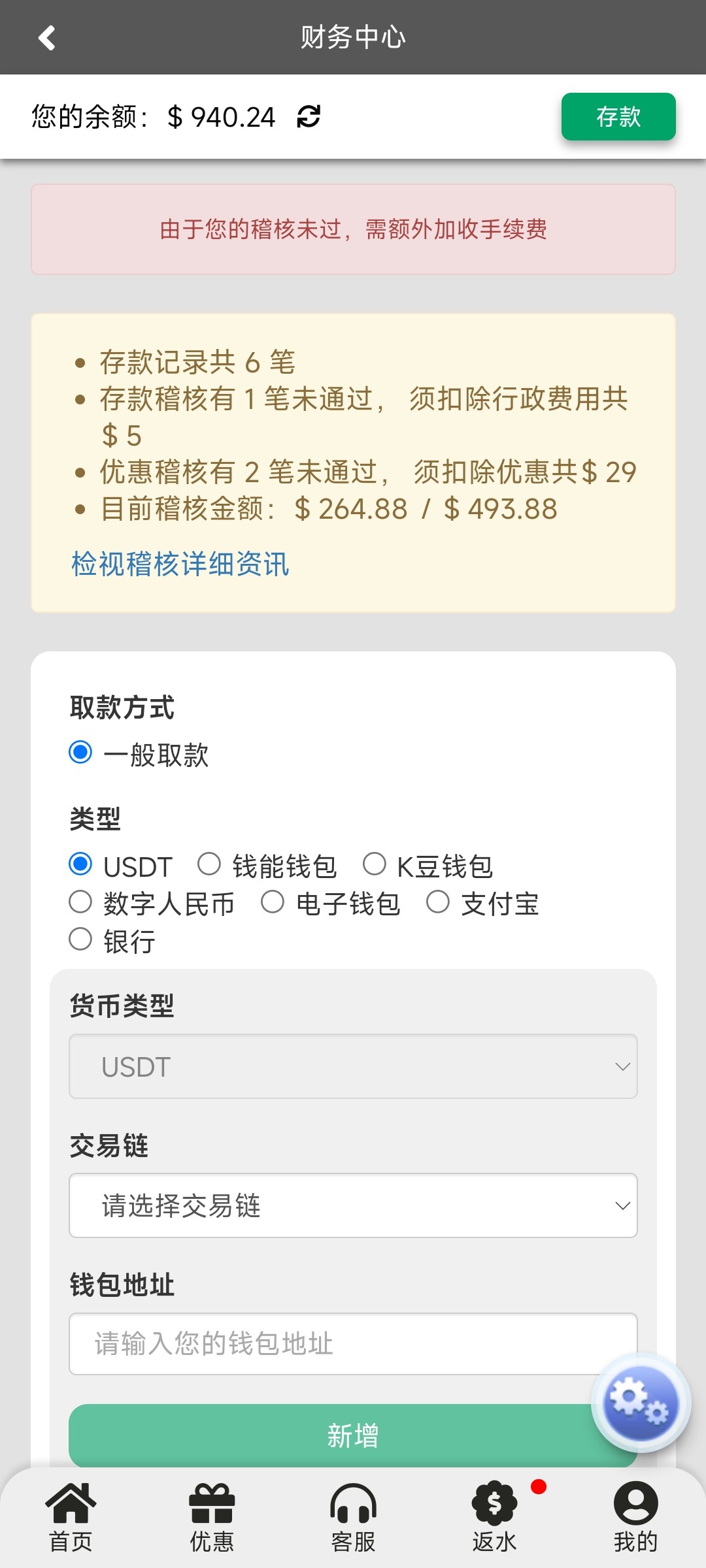Screen dimensions: 706x1568
Task: Switch to 返水 tab
Action: click(x=495, y=1517)
